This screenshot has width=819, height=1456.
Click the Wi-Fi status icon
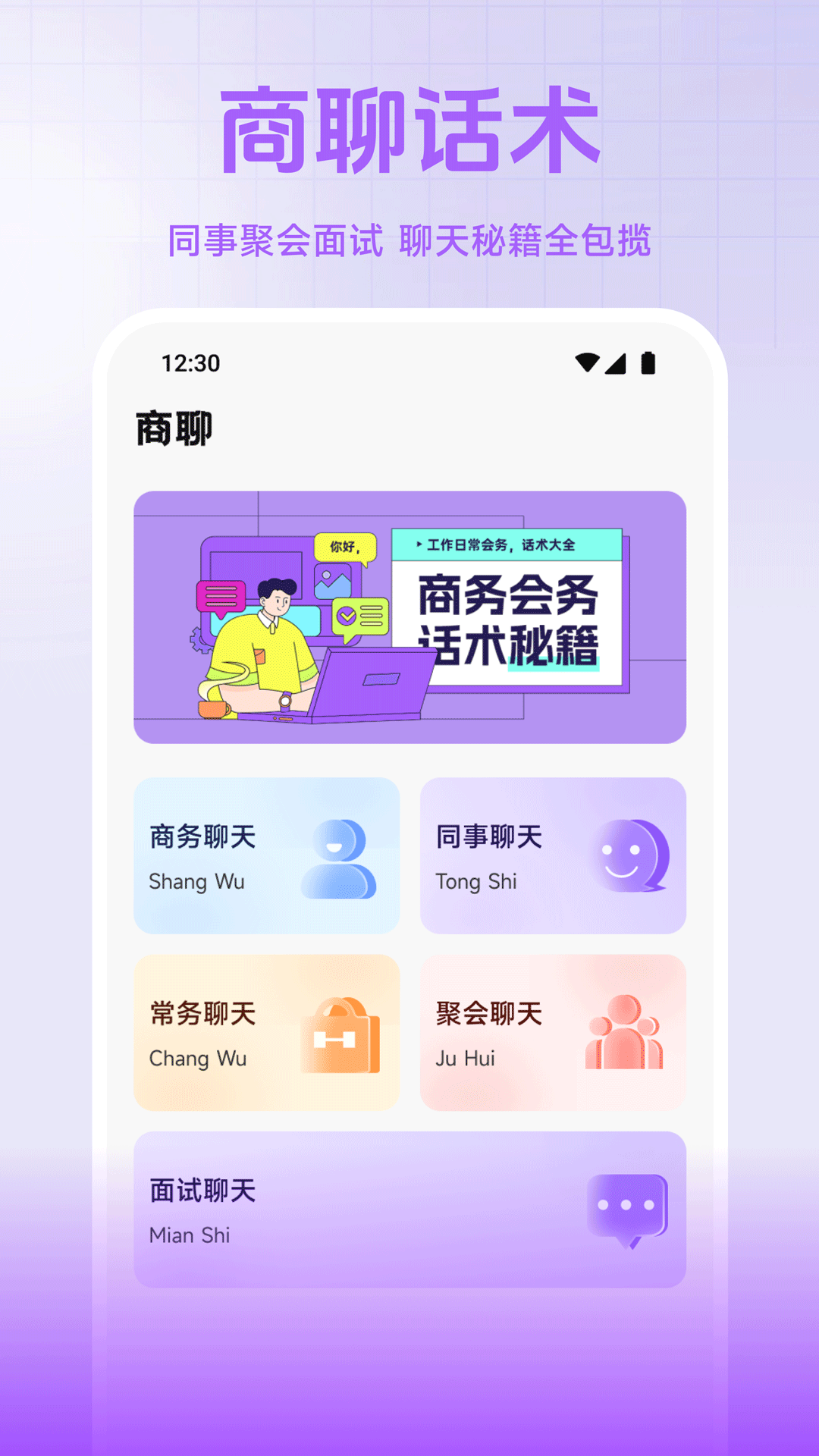click(586, 364)
